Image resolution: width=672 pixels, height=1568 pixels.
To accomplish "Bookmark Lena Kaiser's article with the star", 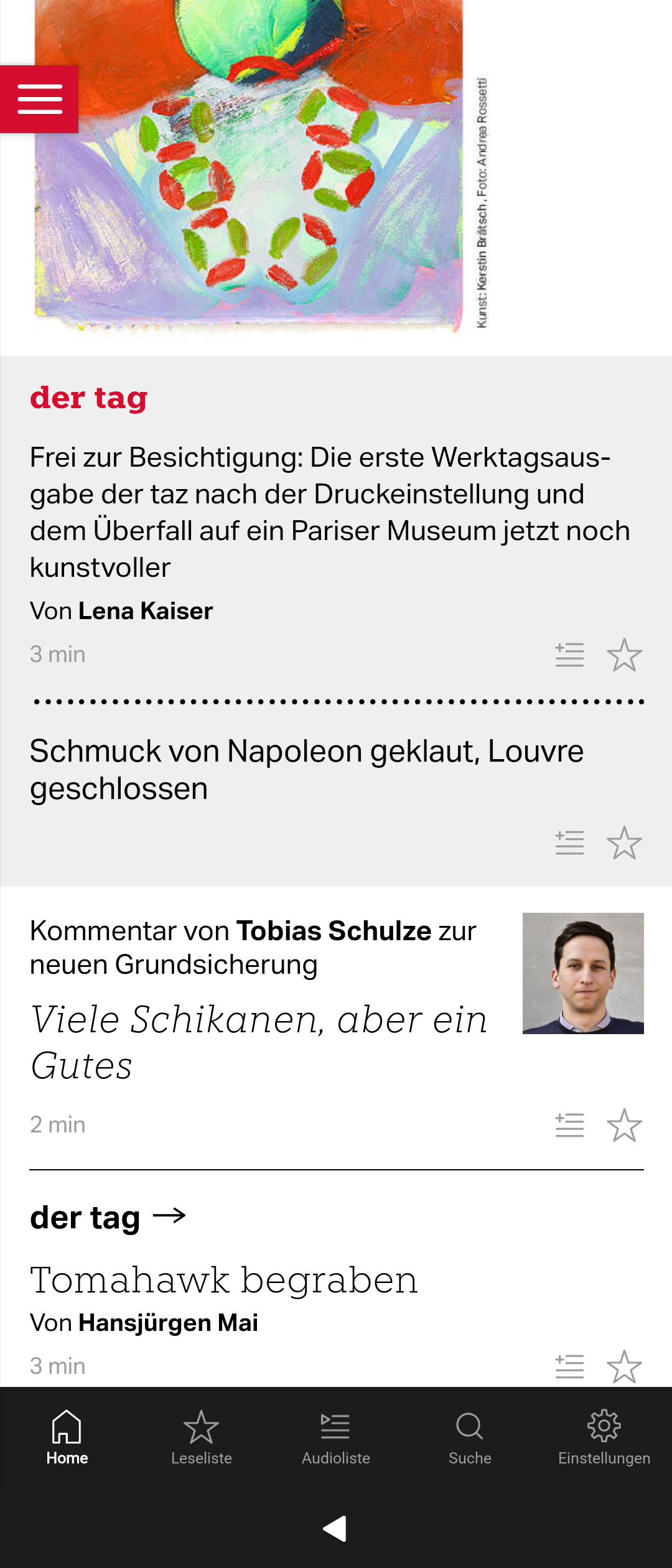I will 624,655.
